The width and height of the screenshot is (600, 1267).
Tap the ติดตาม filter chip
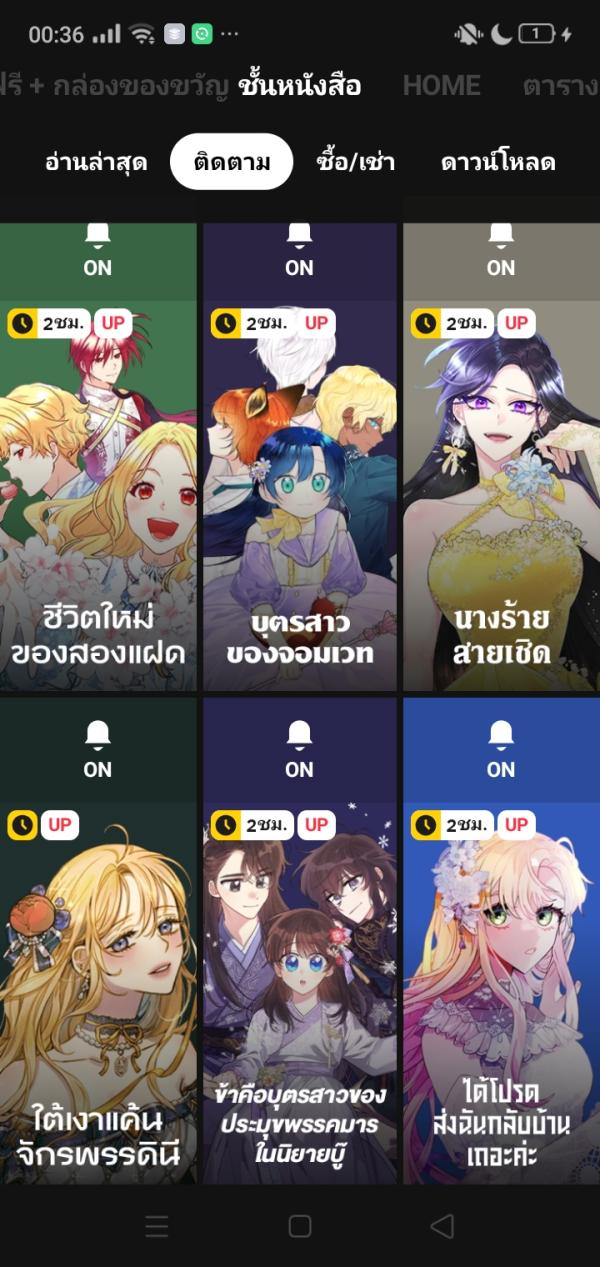point(232,162)
